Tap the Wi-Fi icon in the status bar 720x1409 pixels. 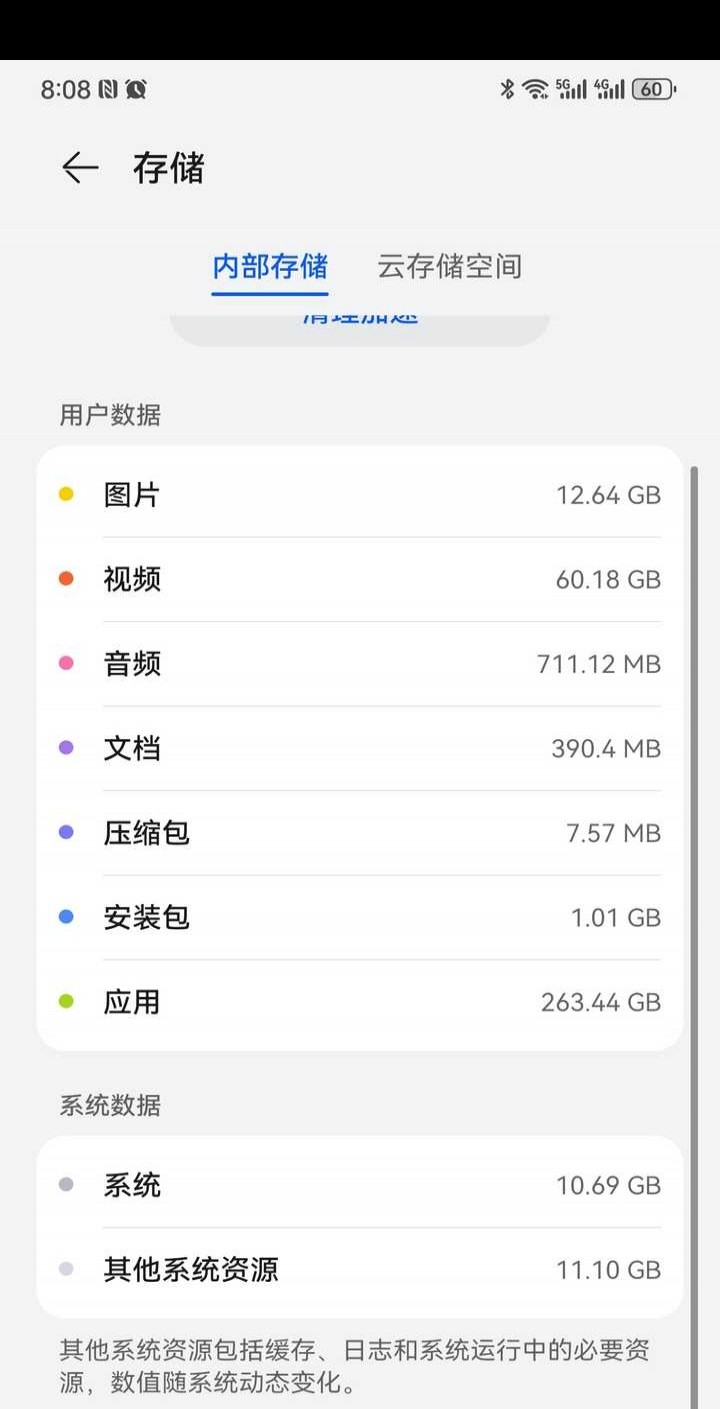(536, 89)
